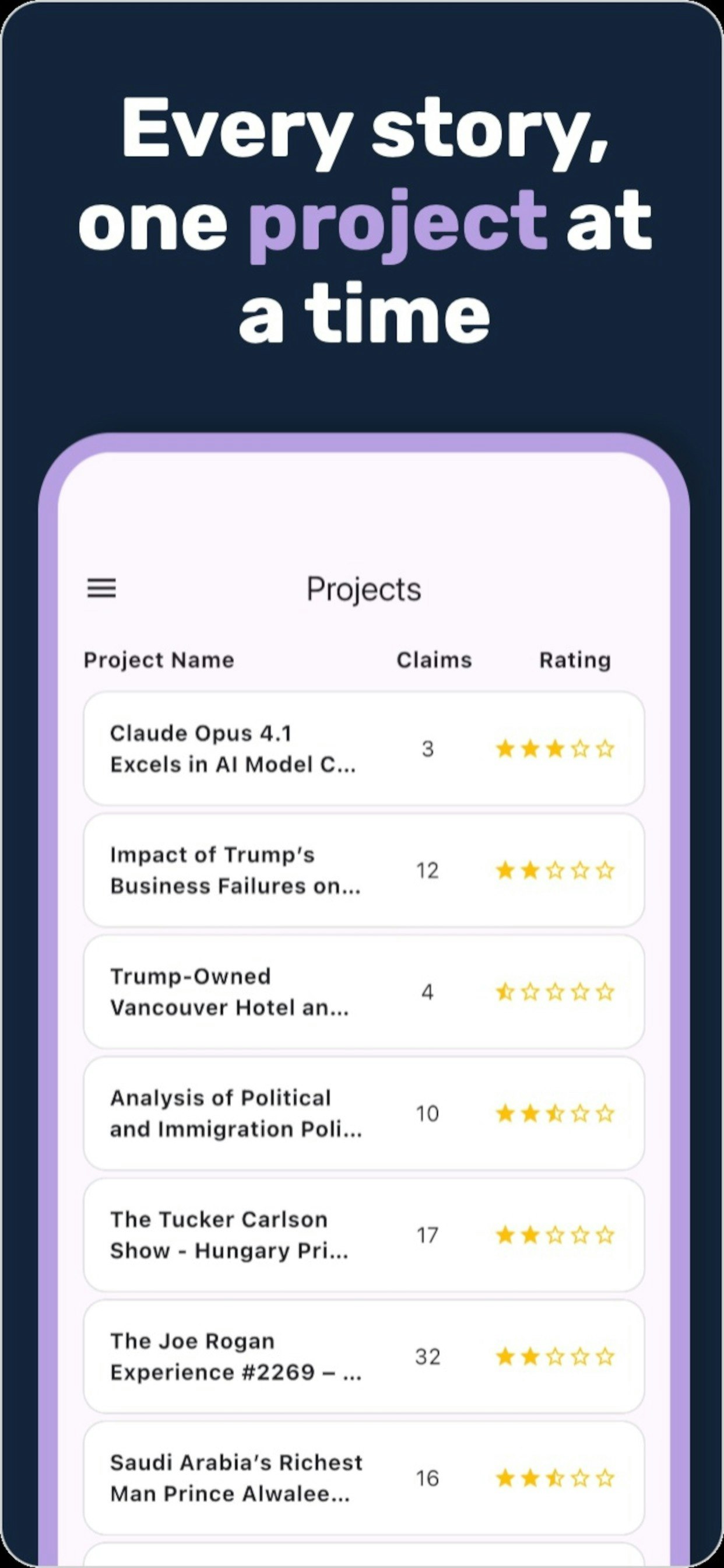
Task: Click the first star on Trump-Owned Vancouver Hotel rating
Action: tap(505, 991)
